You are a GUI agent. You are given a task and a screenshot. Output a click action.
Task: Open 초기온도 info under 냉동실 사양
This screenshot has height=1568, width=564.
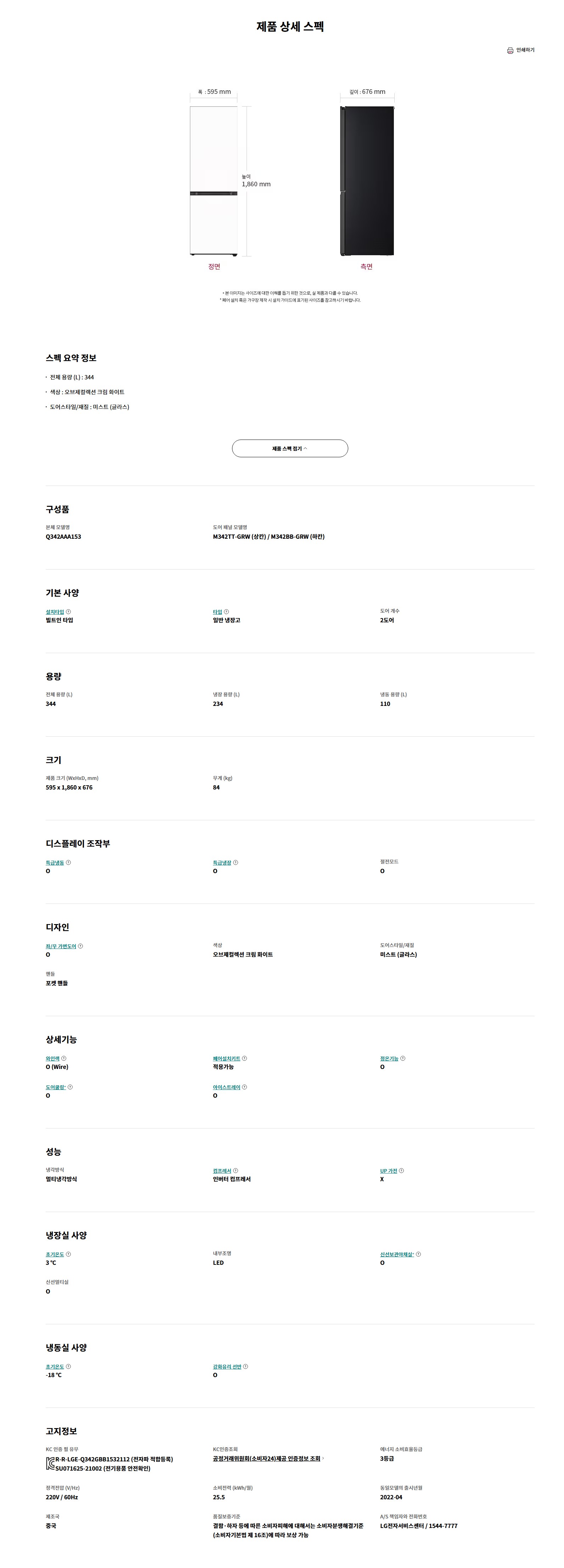[x=55, y=1366]
